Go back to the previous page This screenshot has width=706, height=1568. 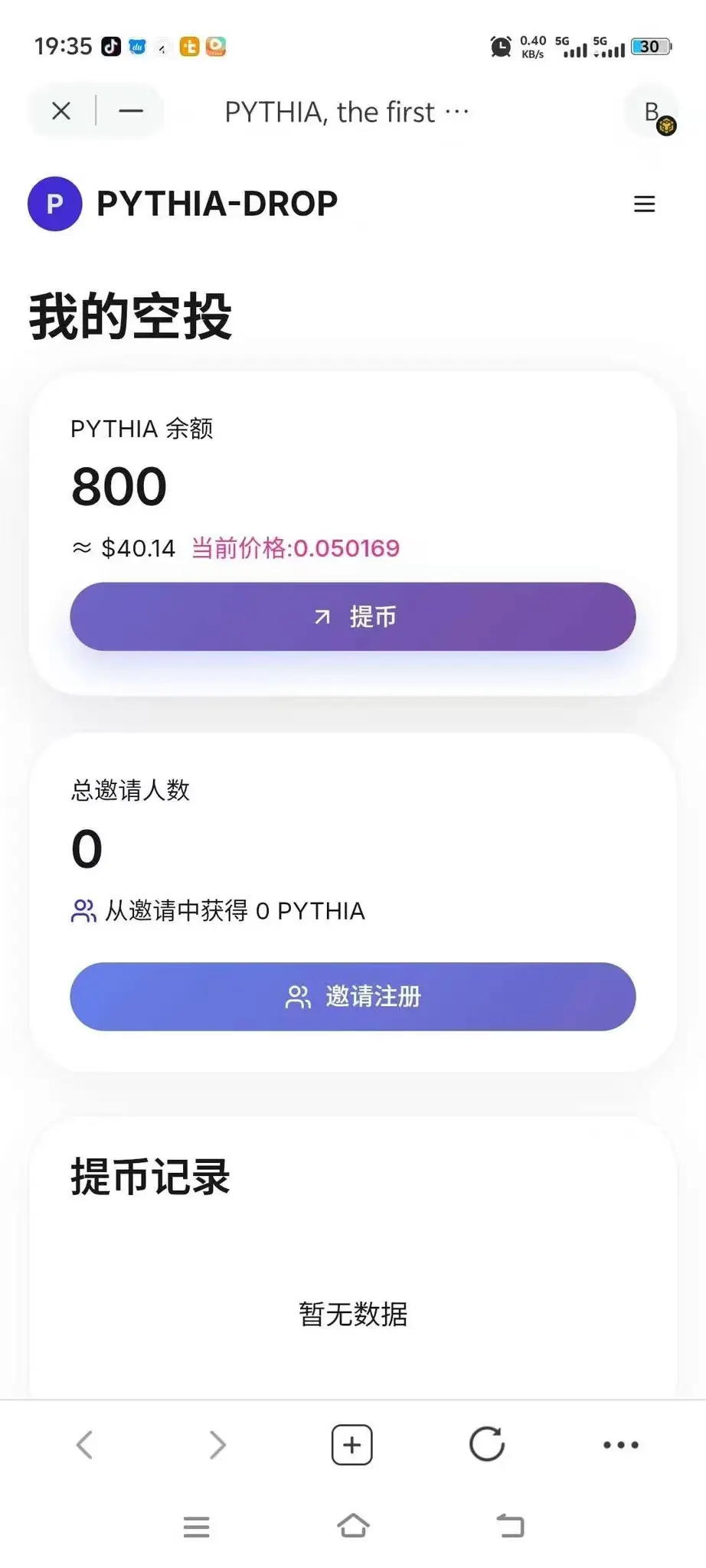[x=85, y=1445]
